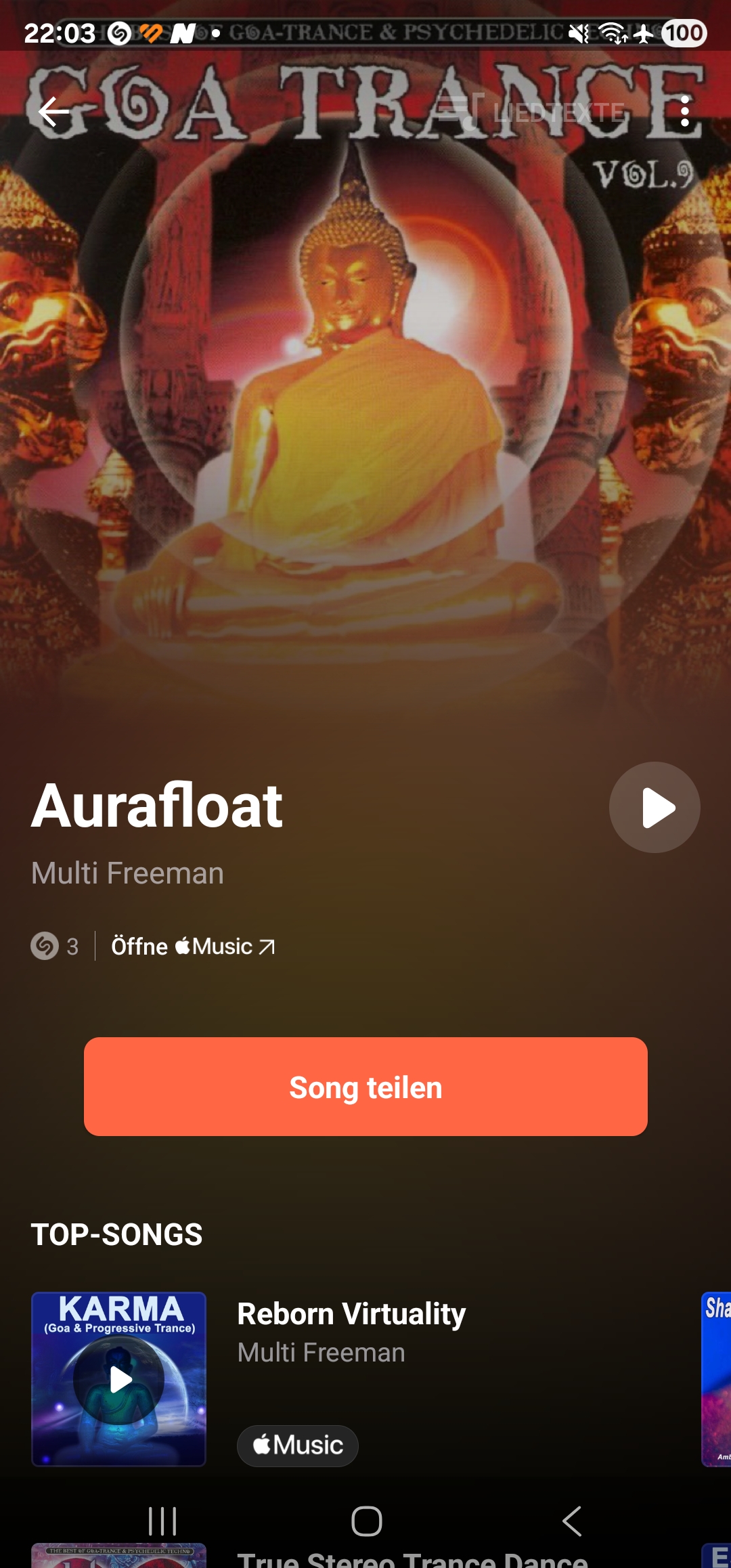Play Reborn Virtuality from the KARMA cover
The image size is (731, 1568).
119,1379
